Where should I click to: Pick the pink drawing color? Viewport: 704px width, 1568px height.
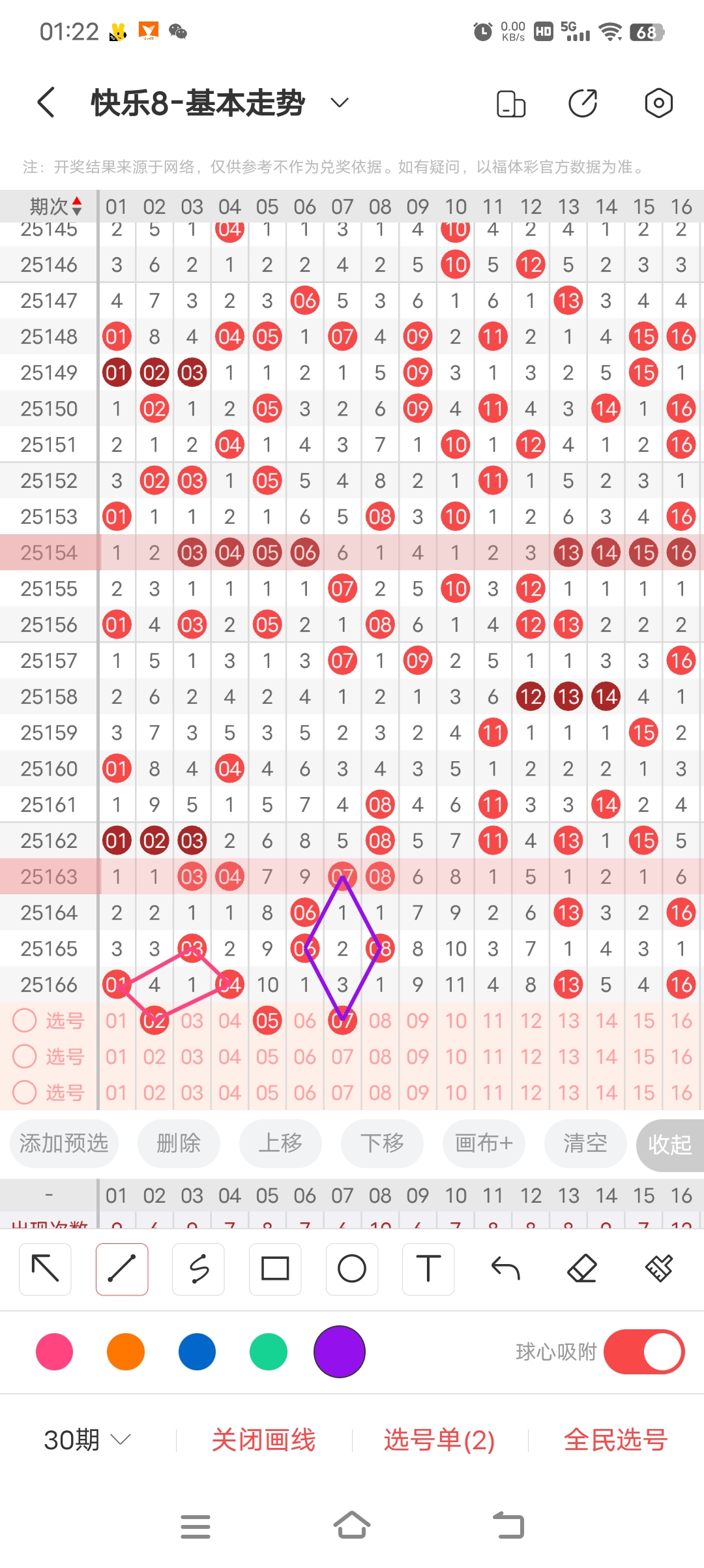[x=55, y=1351]
